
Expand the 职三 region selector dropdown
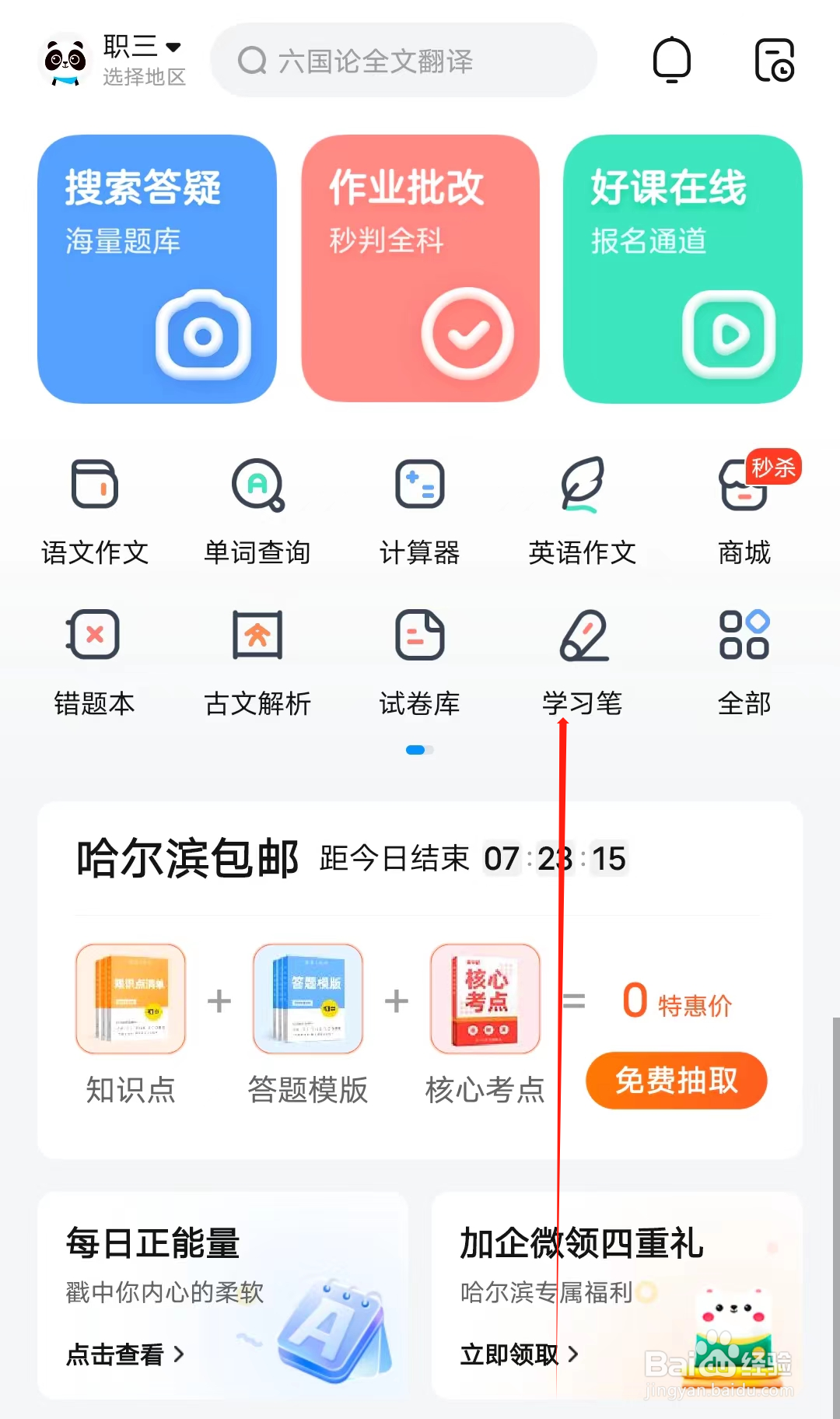point(140,60)
